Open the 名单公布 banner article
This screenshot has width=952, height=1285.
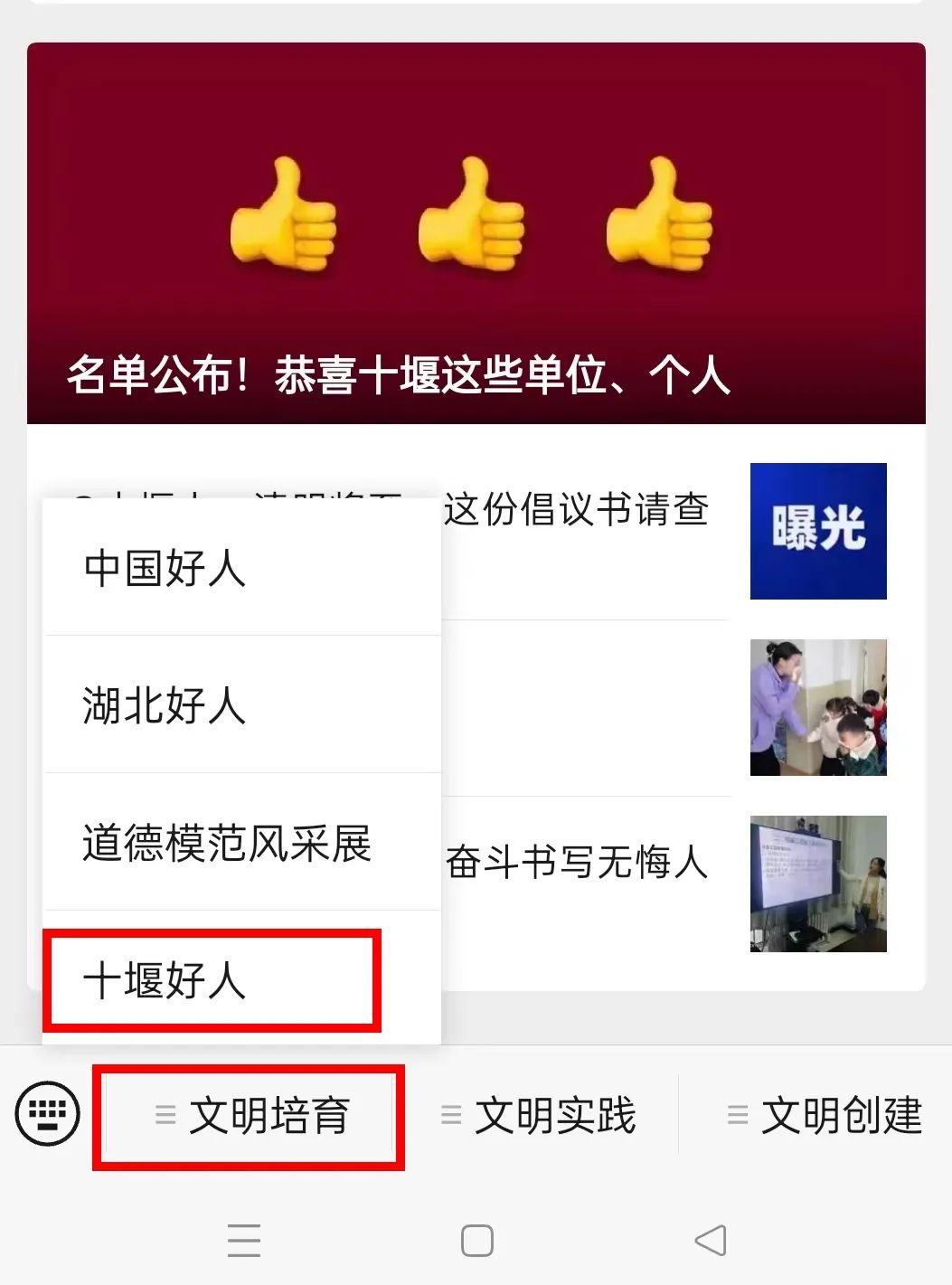pos(476,233)
